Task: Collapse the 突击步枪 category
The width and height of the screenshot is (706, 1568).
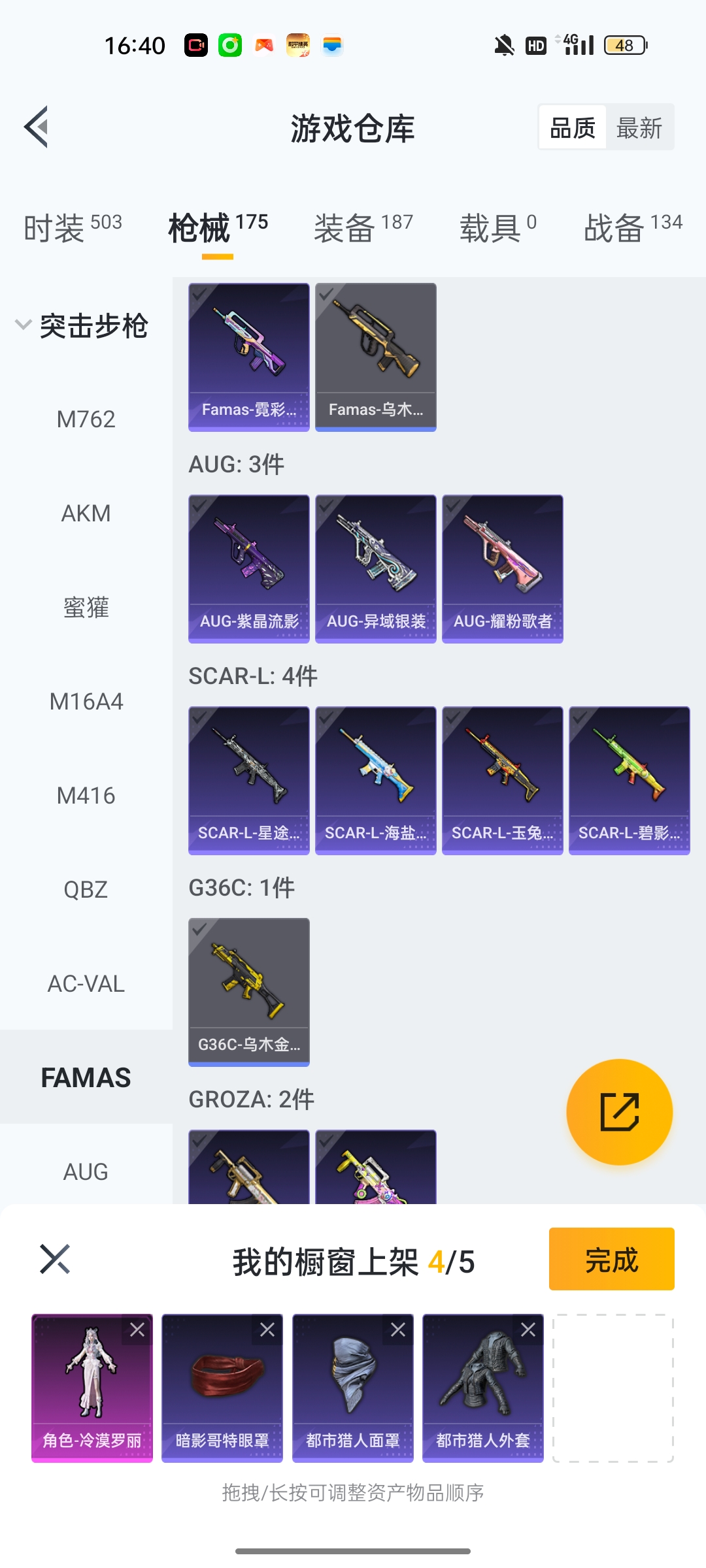Action: pyautogui.click(x=24, y=325)
